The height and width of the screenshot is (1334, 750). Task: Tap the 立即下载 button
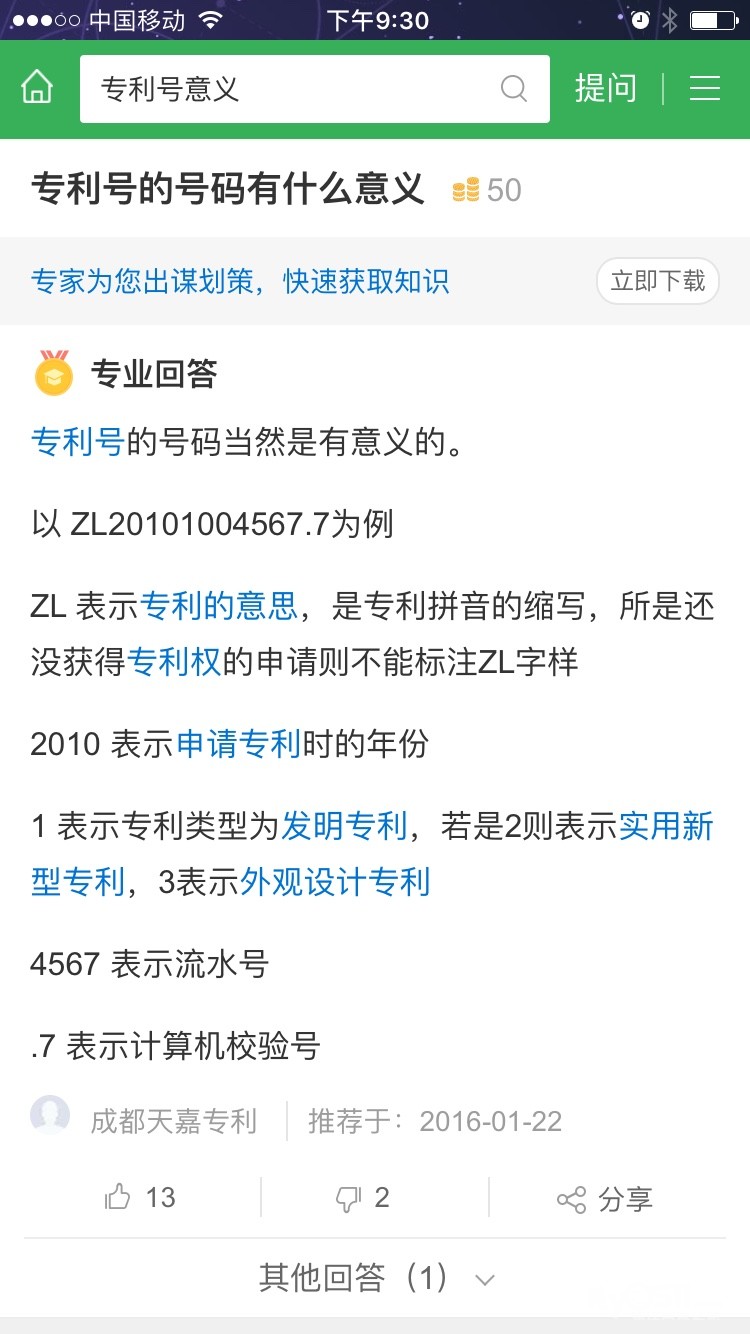tap(658, 281)
